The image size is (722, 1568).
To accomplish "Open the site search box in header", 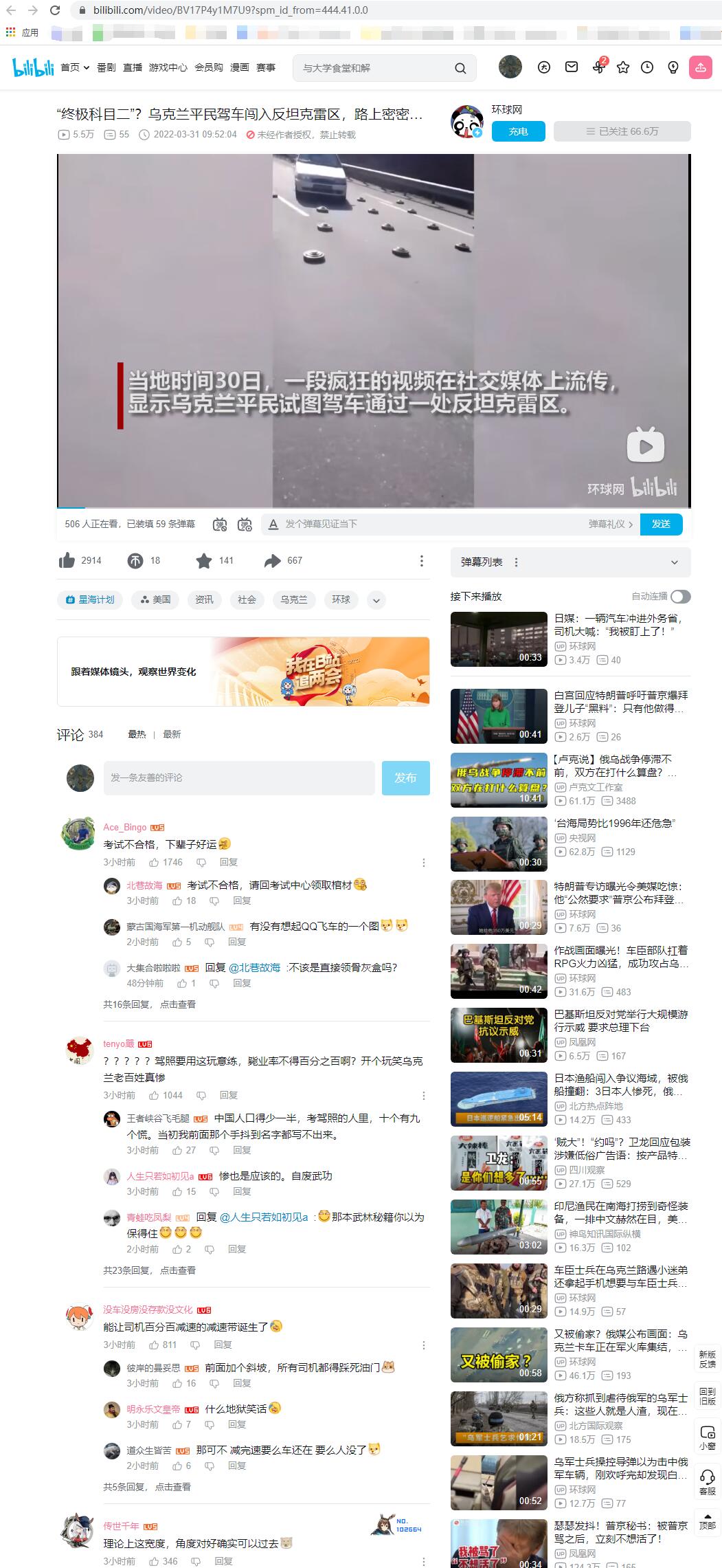I will (x=374, y=68).
